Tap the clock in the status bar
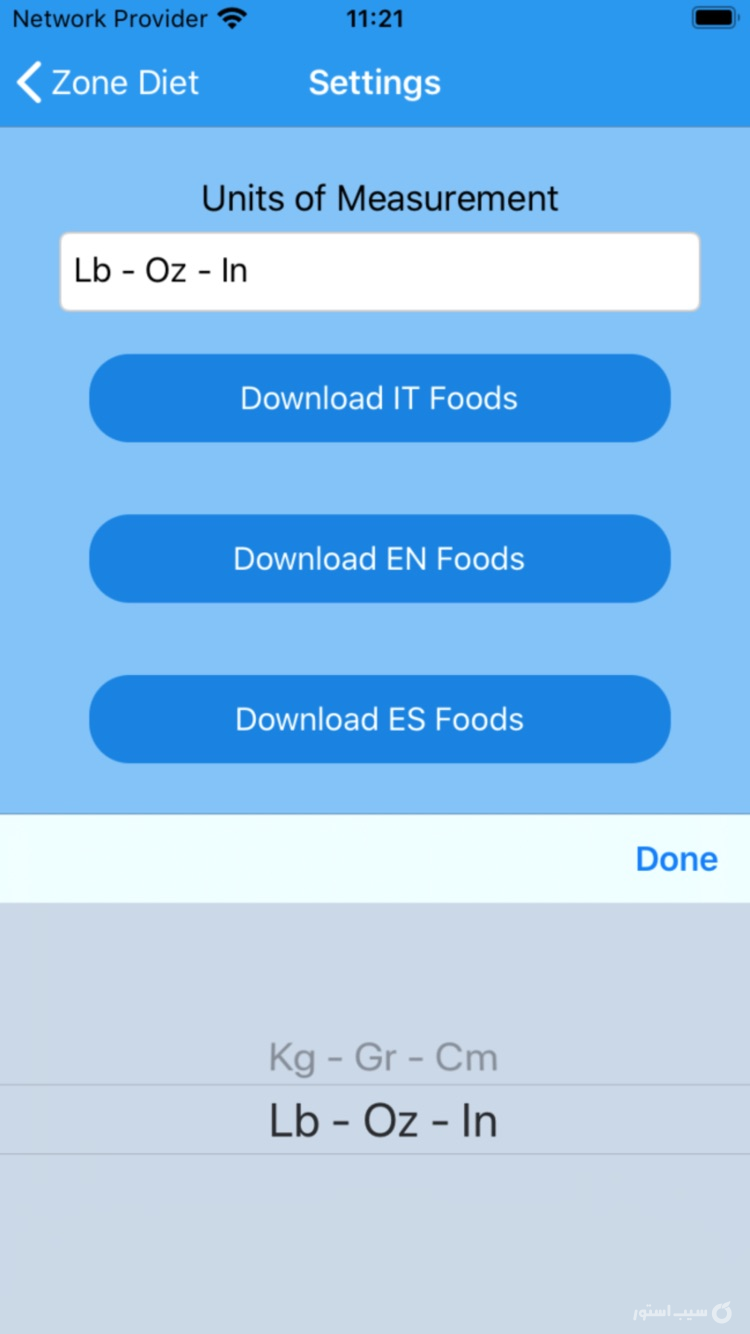 [375, 17]
